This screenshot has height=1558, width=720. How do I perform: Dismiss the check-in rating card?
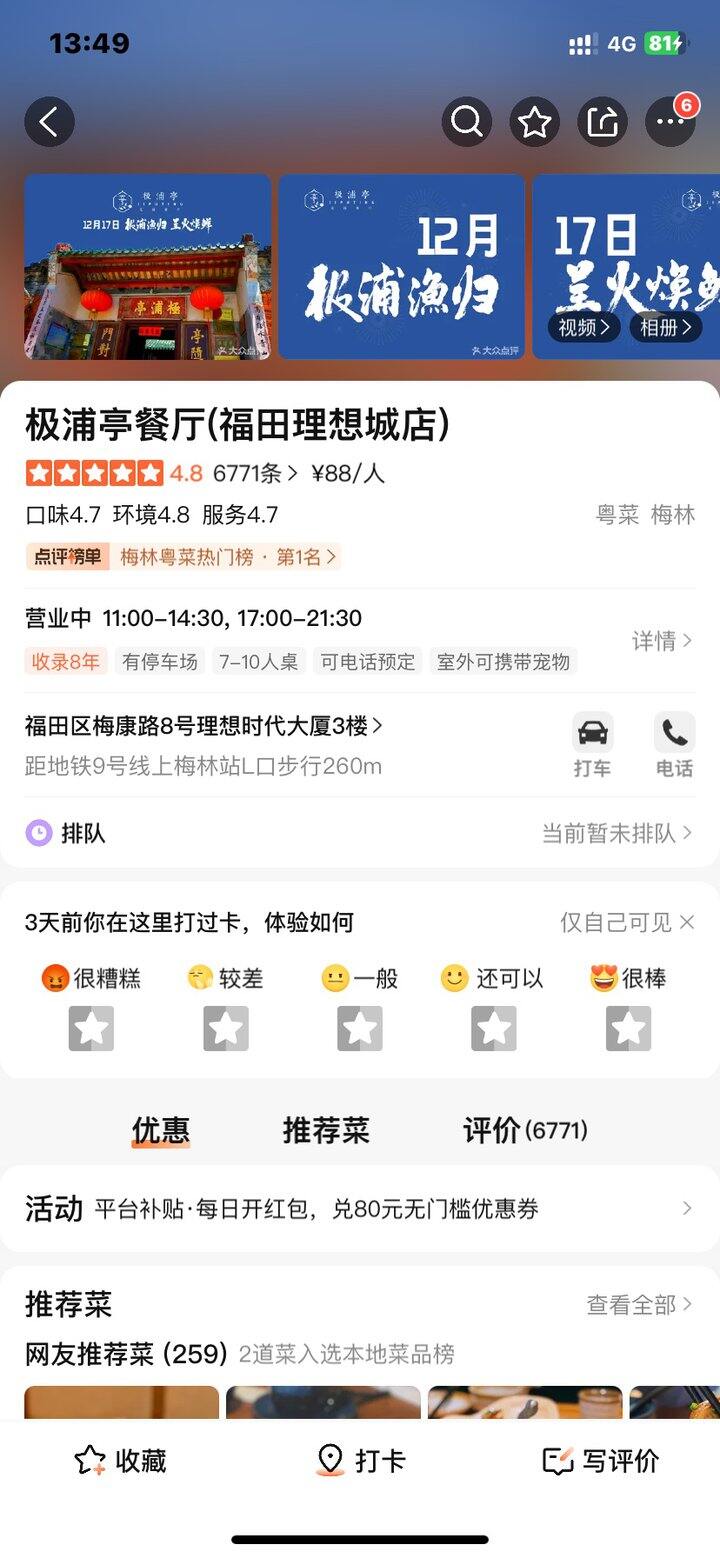[687, 922]
